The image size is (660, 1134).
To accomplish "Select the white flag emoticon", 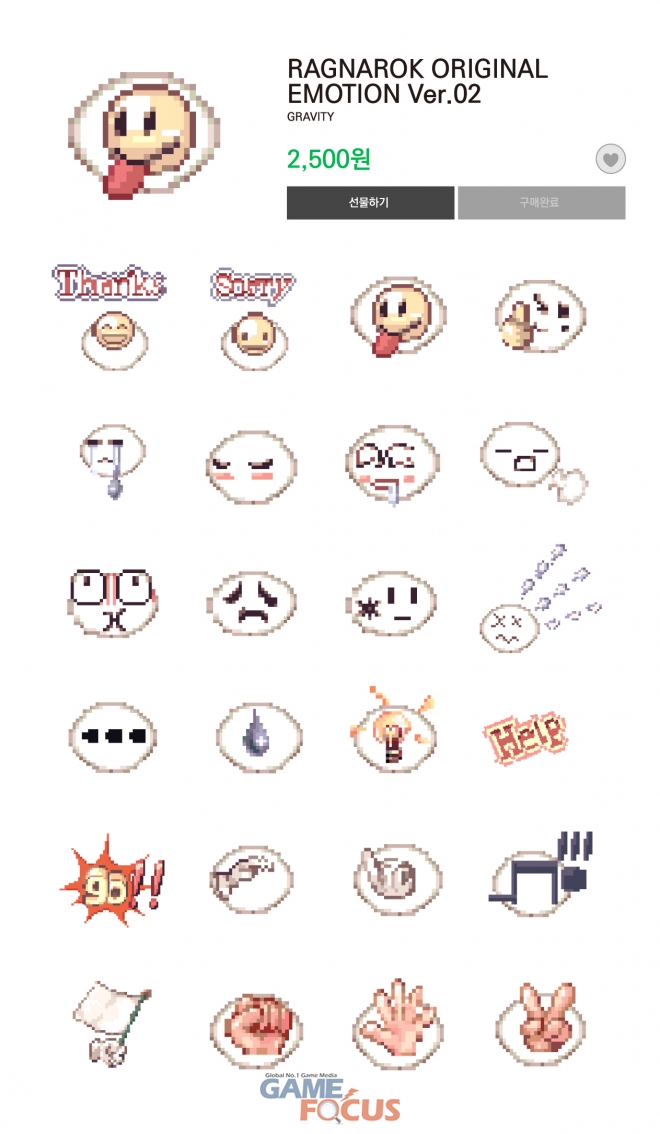I will pos(112,1022).
